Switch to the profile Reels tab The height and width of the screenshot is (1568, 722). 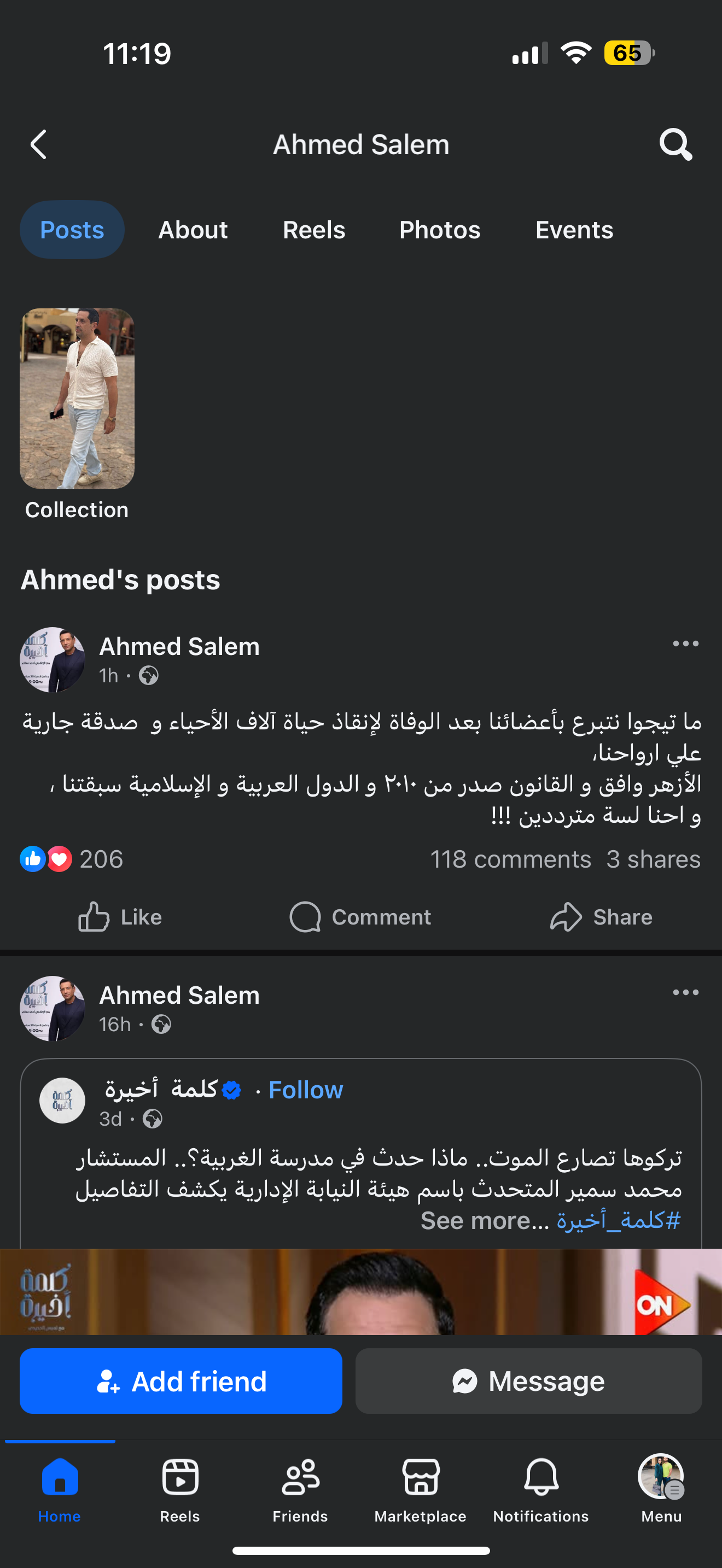[313, 230]
